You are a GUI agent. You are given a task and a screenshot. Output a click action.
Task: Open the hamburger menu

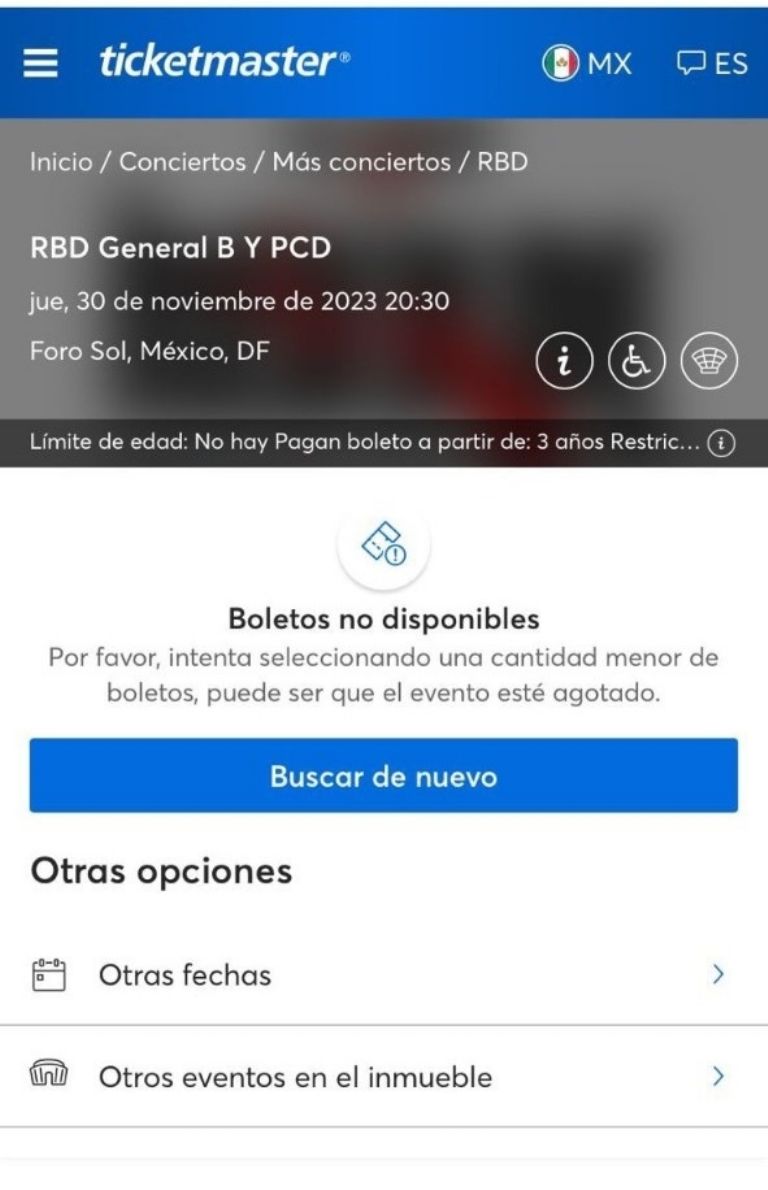click(x=41, y=64)
